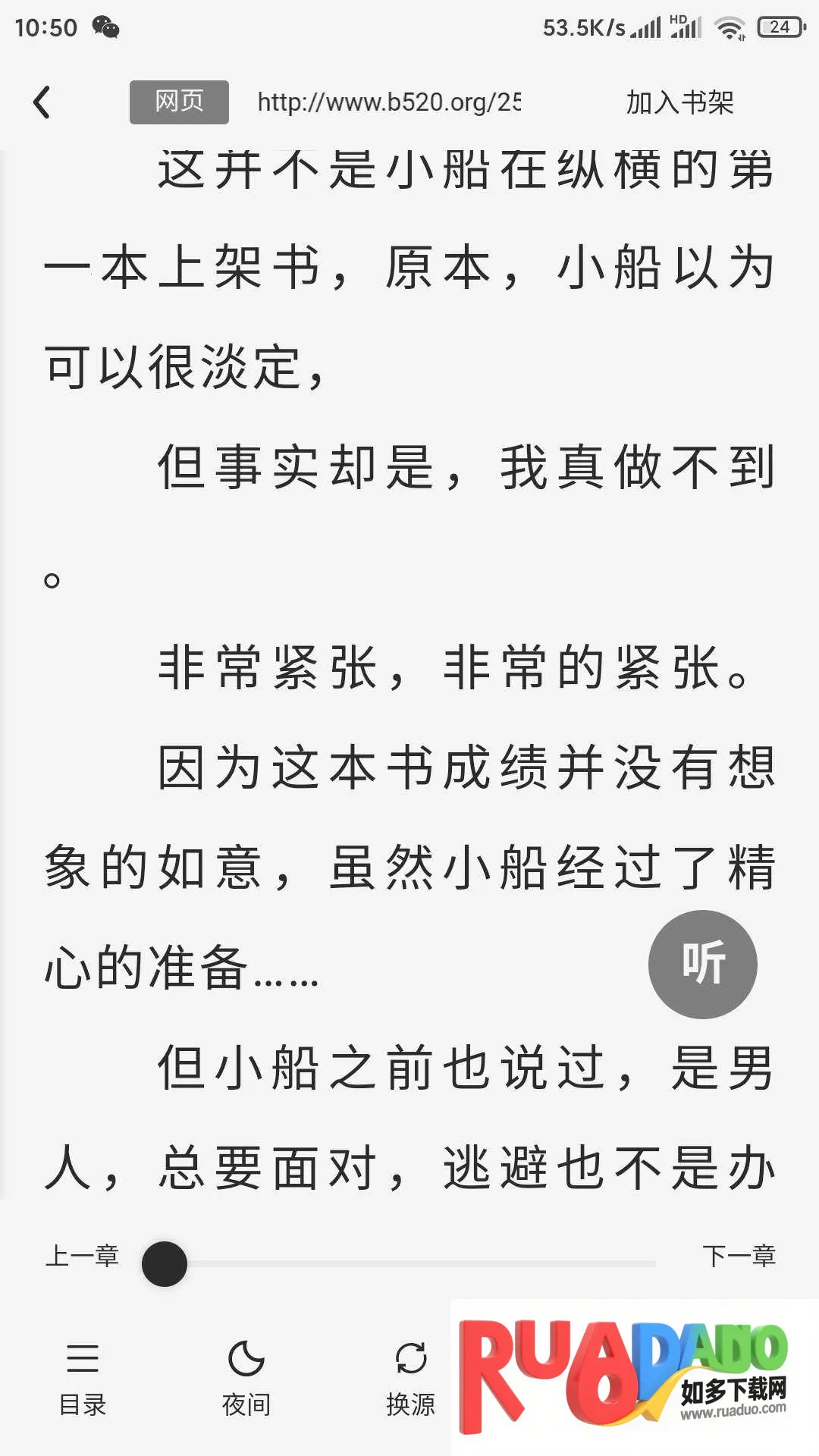
Task: Go to the previous chapter 上一章
Action: click(x=82, y=1257)
